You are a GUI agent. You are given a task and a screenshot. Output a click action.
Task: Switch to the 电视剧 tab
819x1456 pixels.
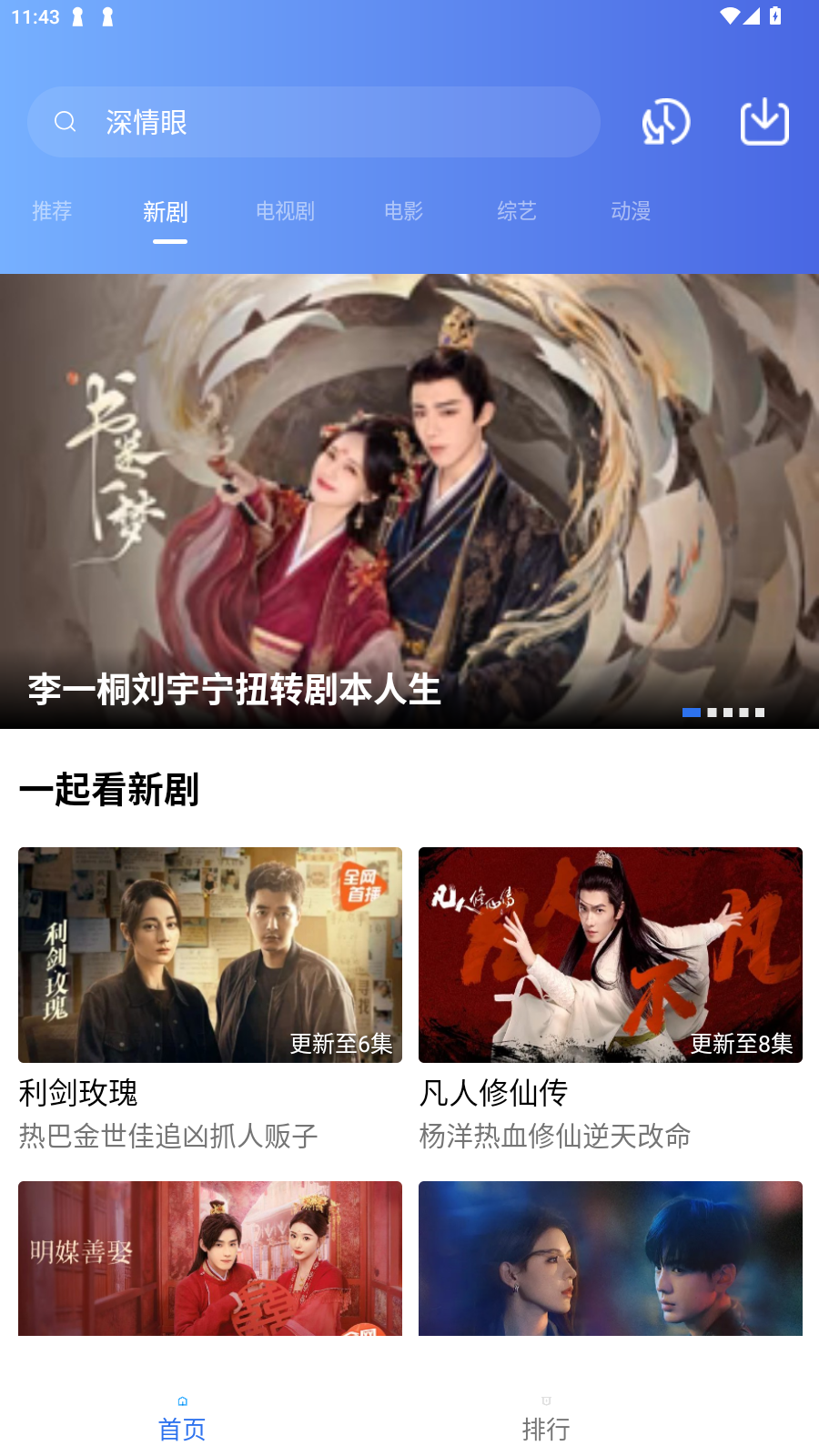pos(285,212)
